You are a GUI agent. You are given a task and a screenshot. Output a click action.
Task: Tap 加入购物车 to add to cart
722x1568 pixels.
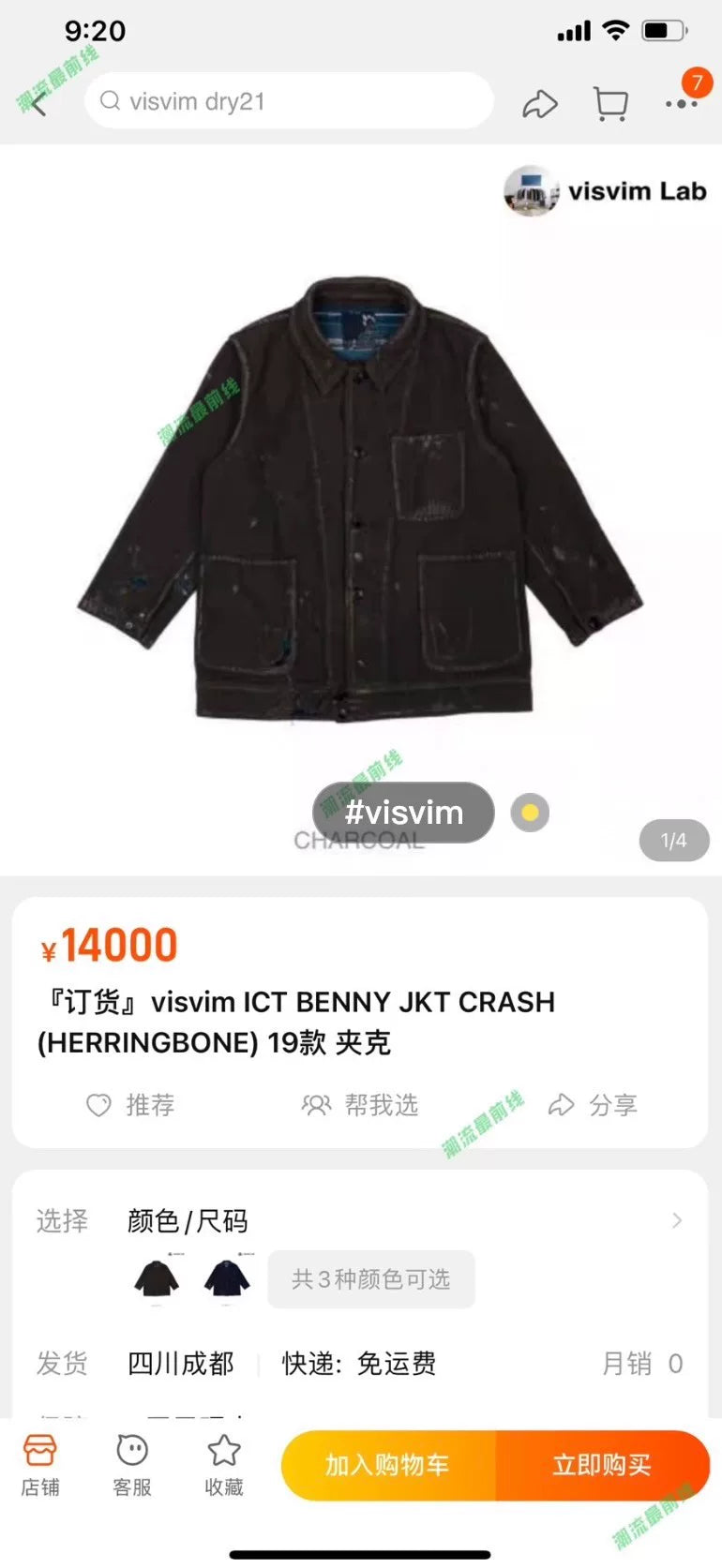[x=388, y=1465]
